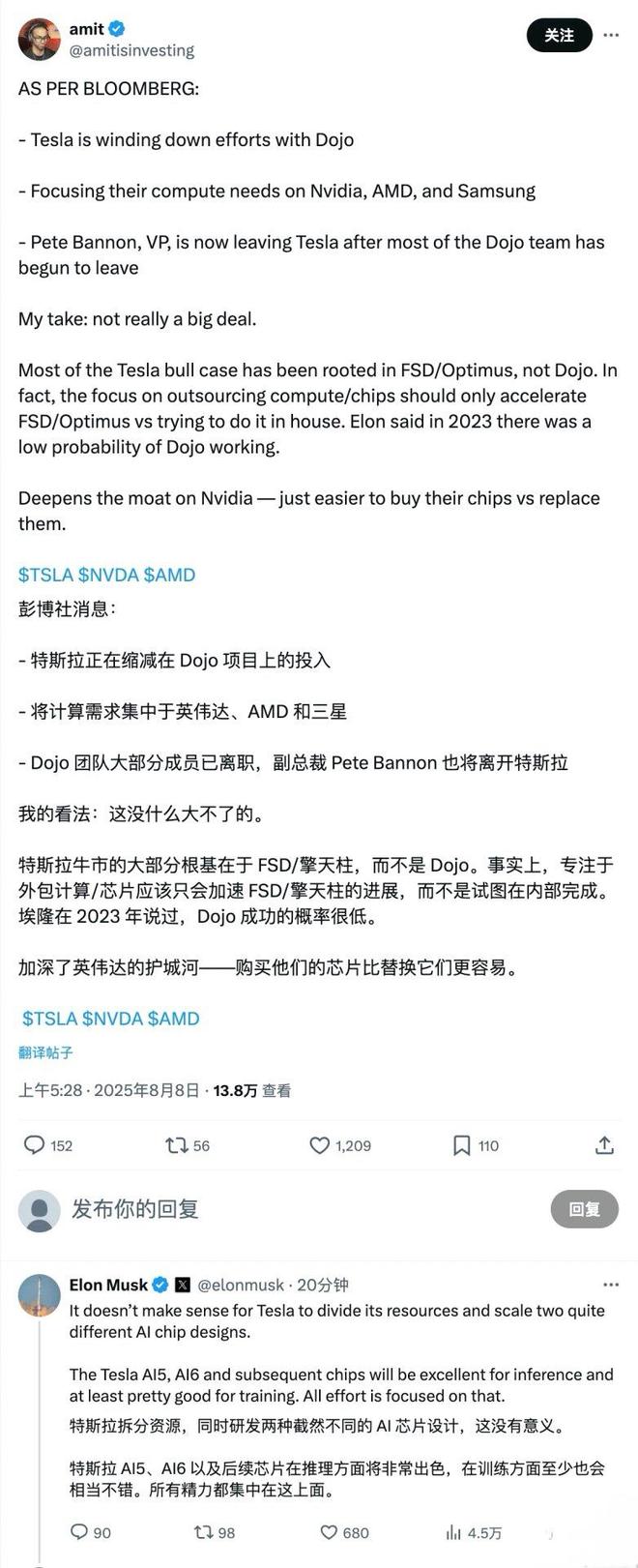Like amit's post with 1,209 likes
Screen dimensions: 638x1568
[x=320, y=1145]
